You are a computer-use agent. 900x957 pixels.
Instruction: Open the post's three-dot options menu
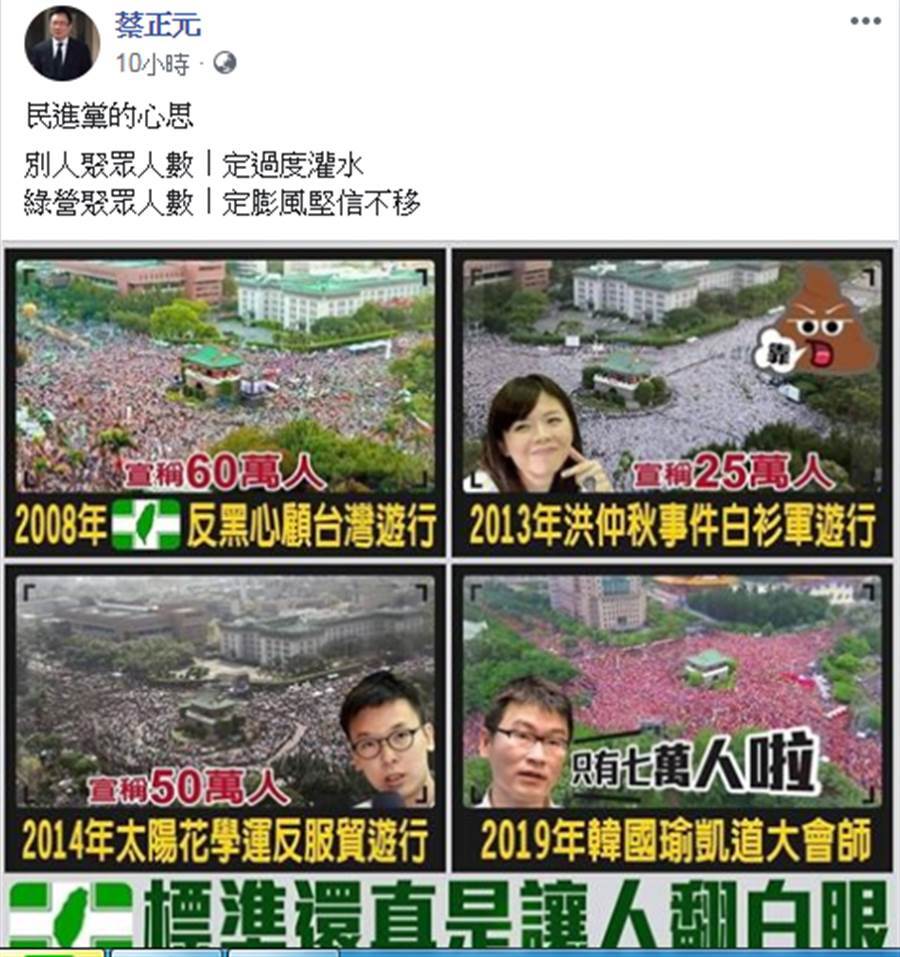click(x=865, y=21)
